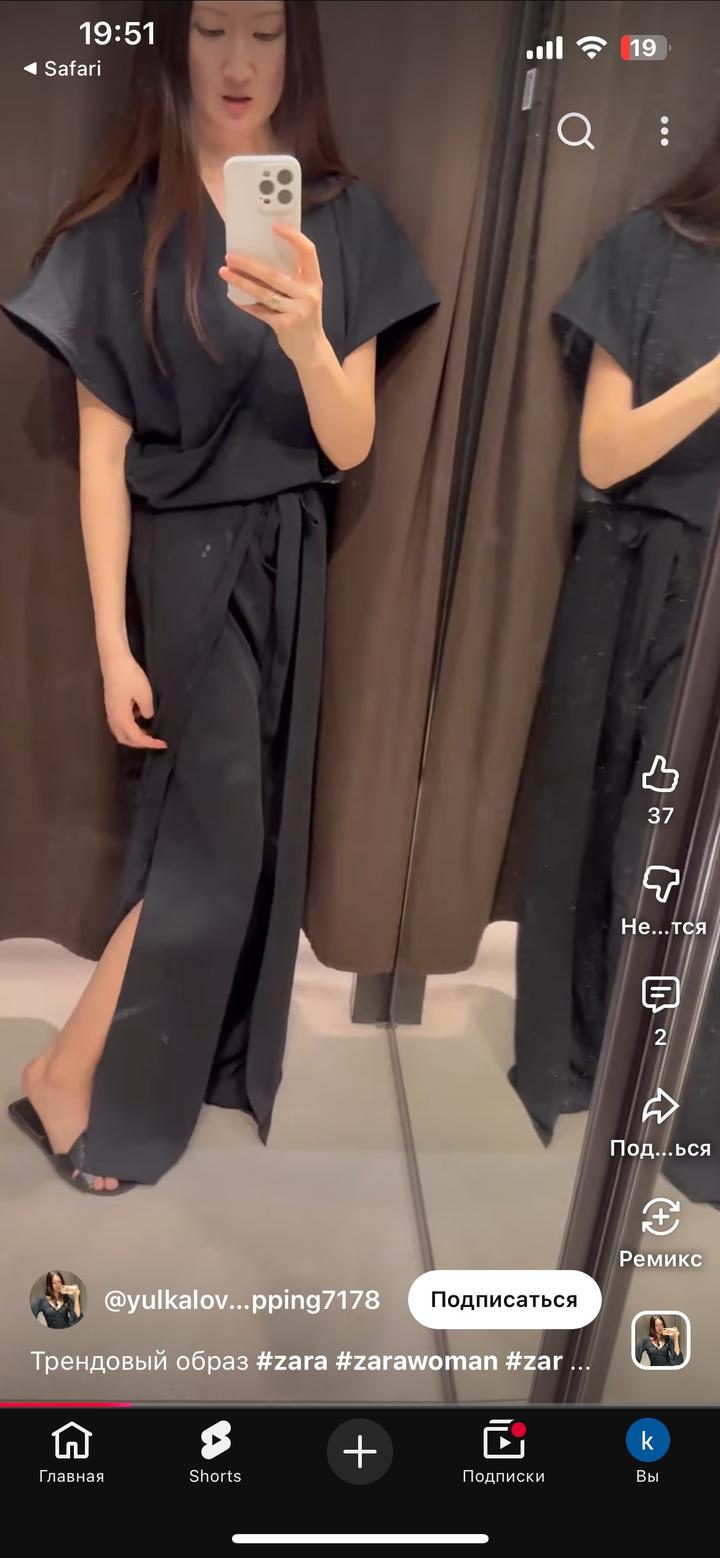
Task: Open the sound thumbnail in the corner
Action: pos(661,1340)
